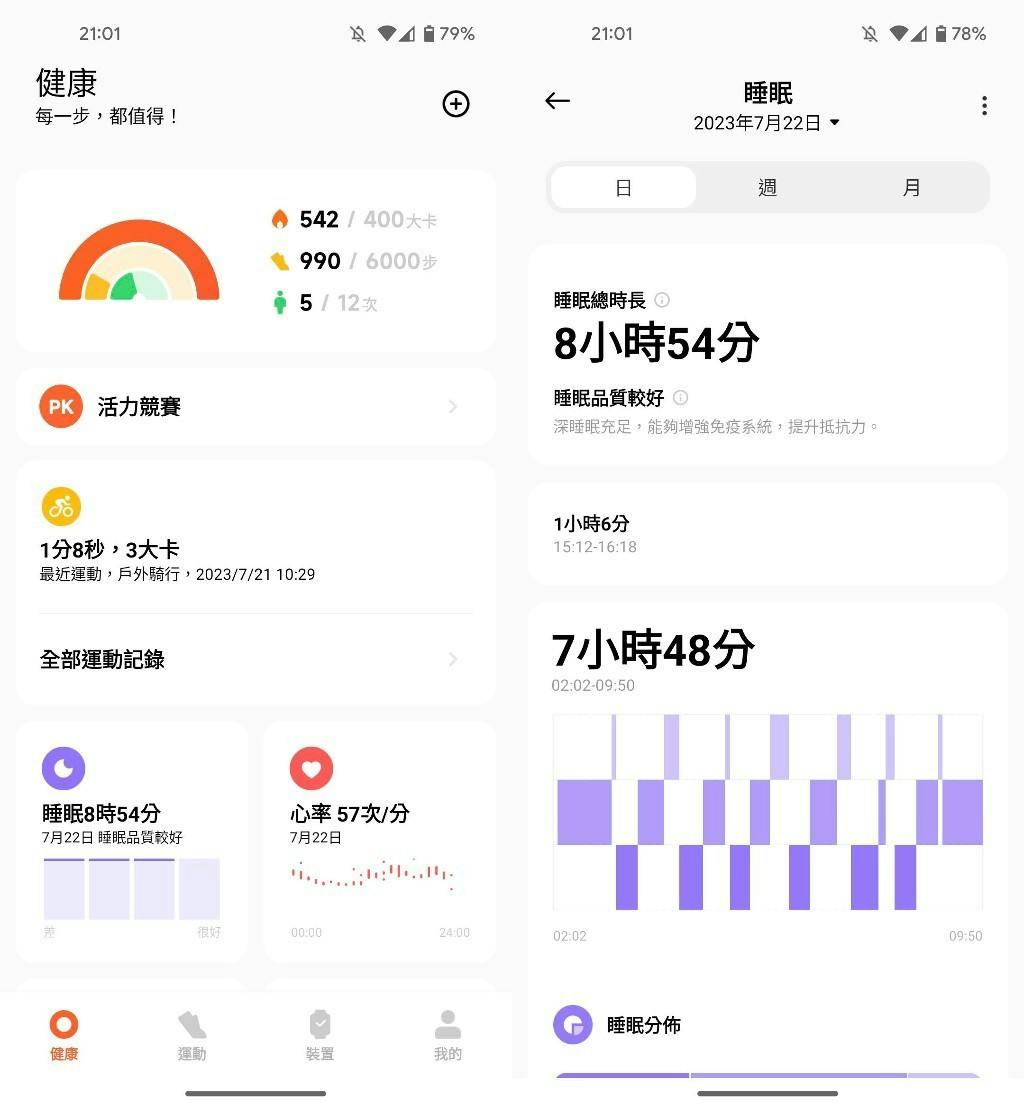Select the 日 view
Screen dimensions: 1024x1109
[x=623, y=188]
